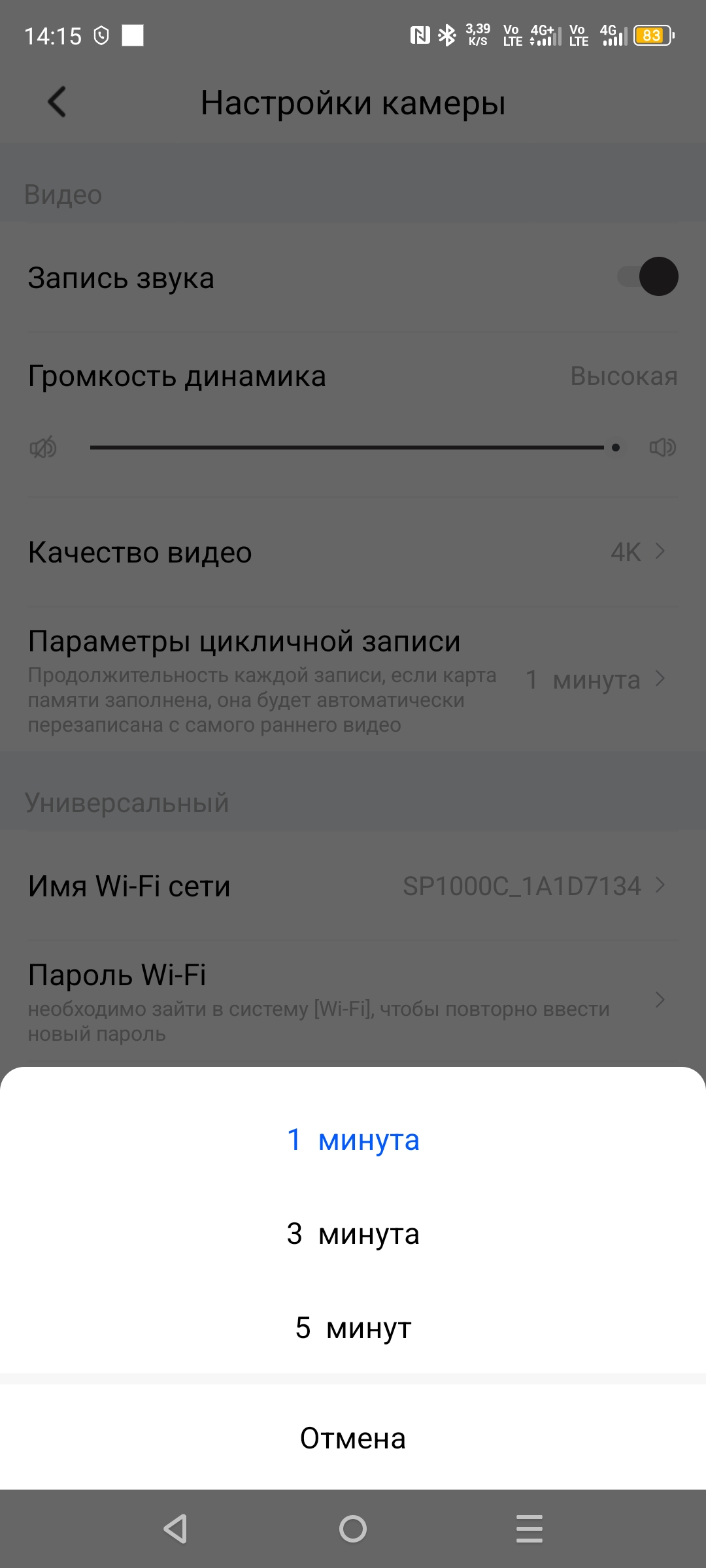Select the 1 минута option
The image size is (706, 1568).
353,1140
